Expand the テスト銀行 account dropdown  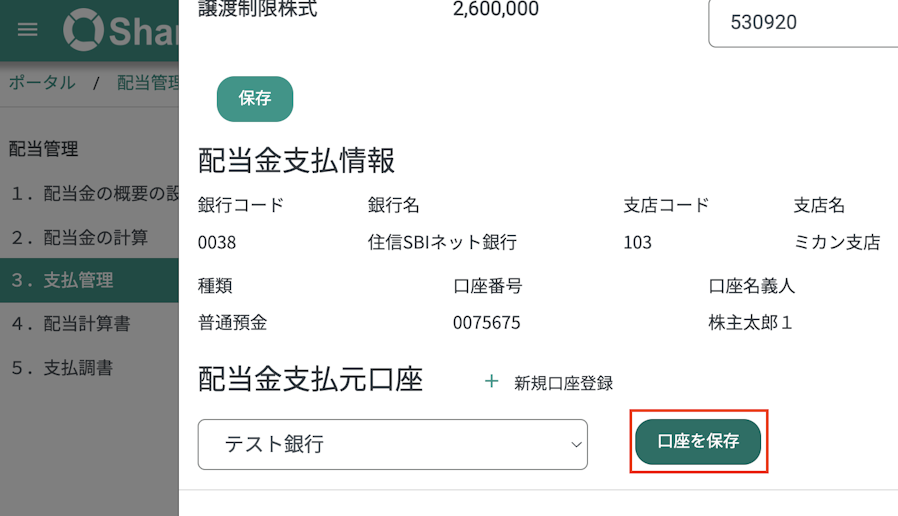[x=392, y=444]
